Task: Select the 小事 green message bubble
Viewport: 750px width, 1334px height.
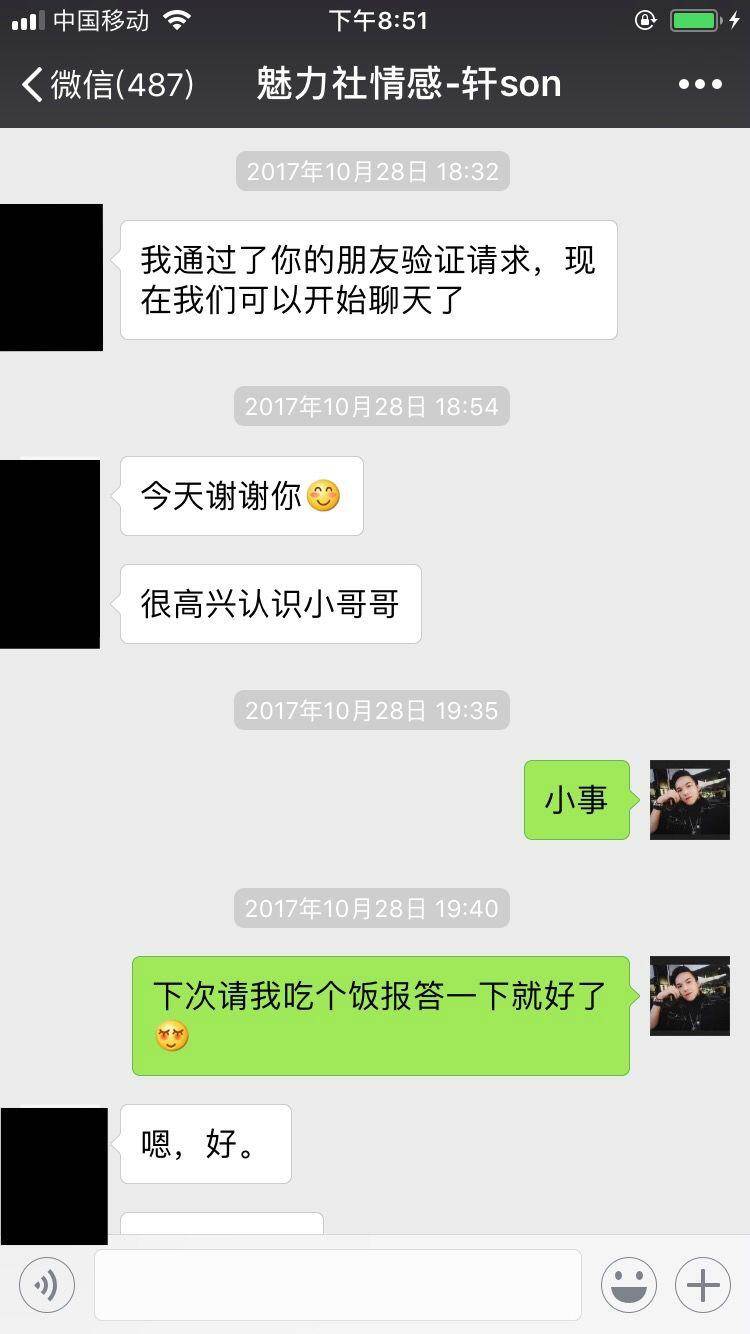Action: click(x=576, y=800)
